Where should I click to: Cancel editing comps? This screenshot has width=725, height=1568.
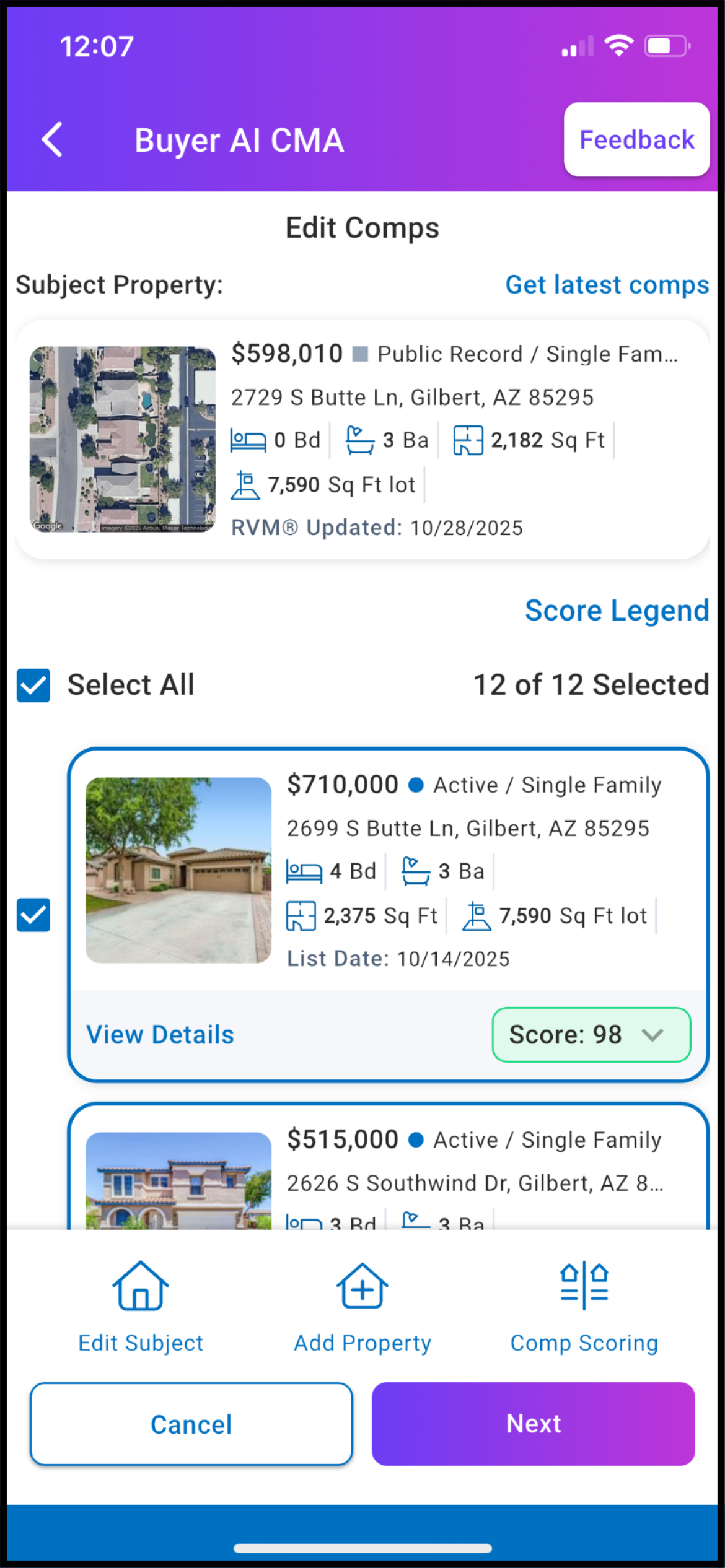[x=191, y=1424]
